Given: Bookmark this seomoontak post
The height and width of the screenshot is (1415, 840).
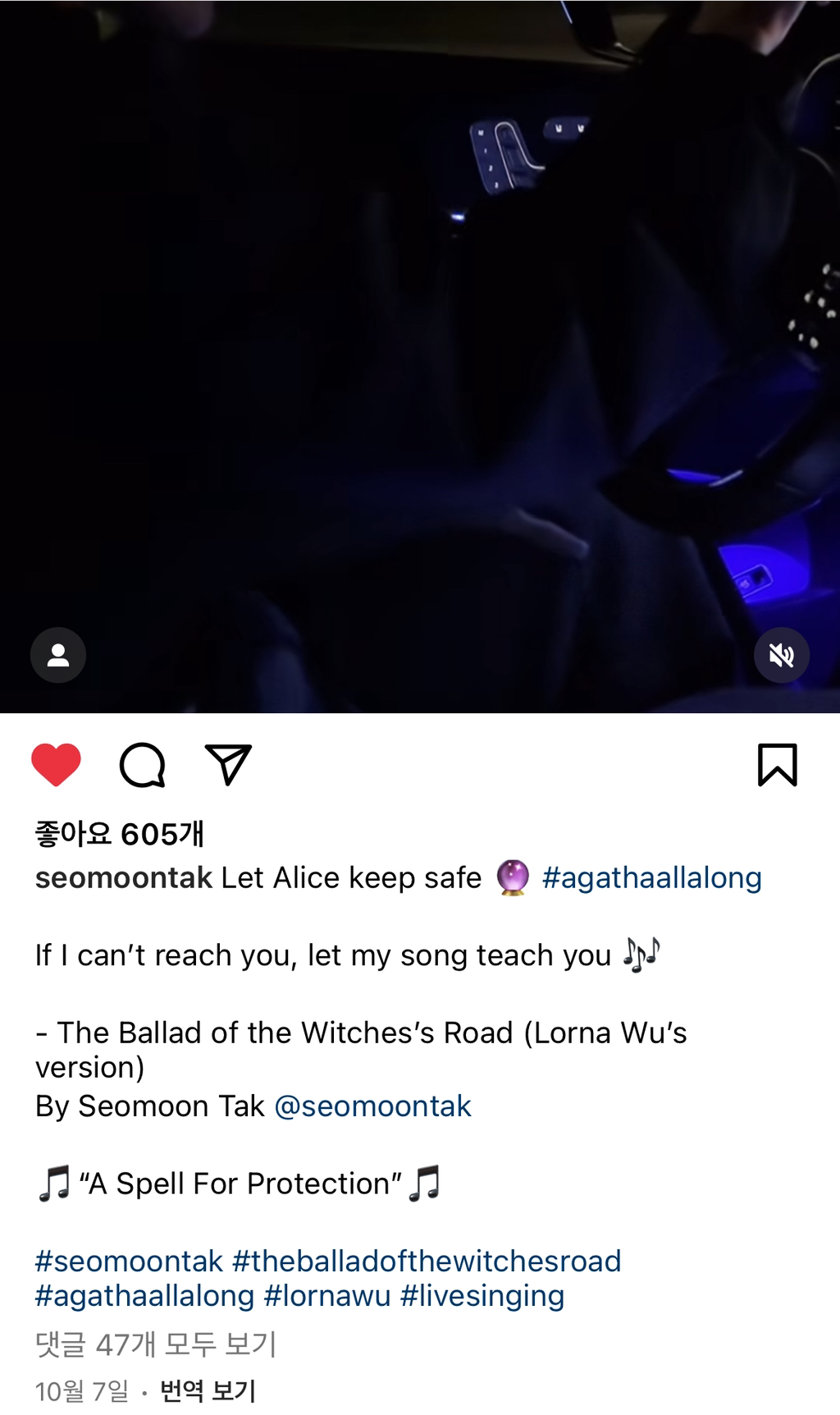Looking at the screenshot, I should coord(777,765).
